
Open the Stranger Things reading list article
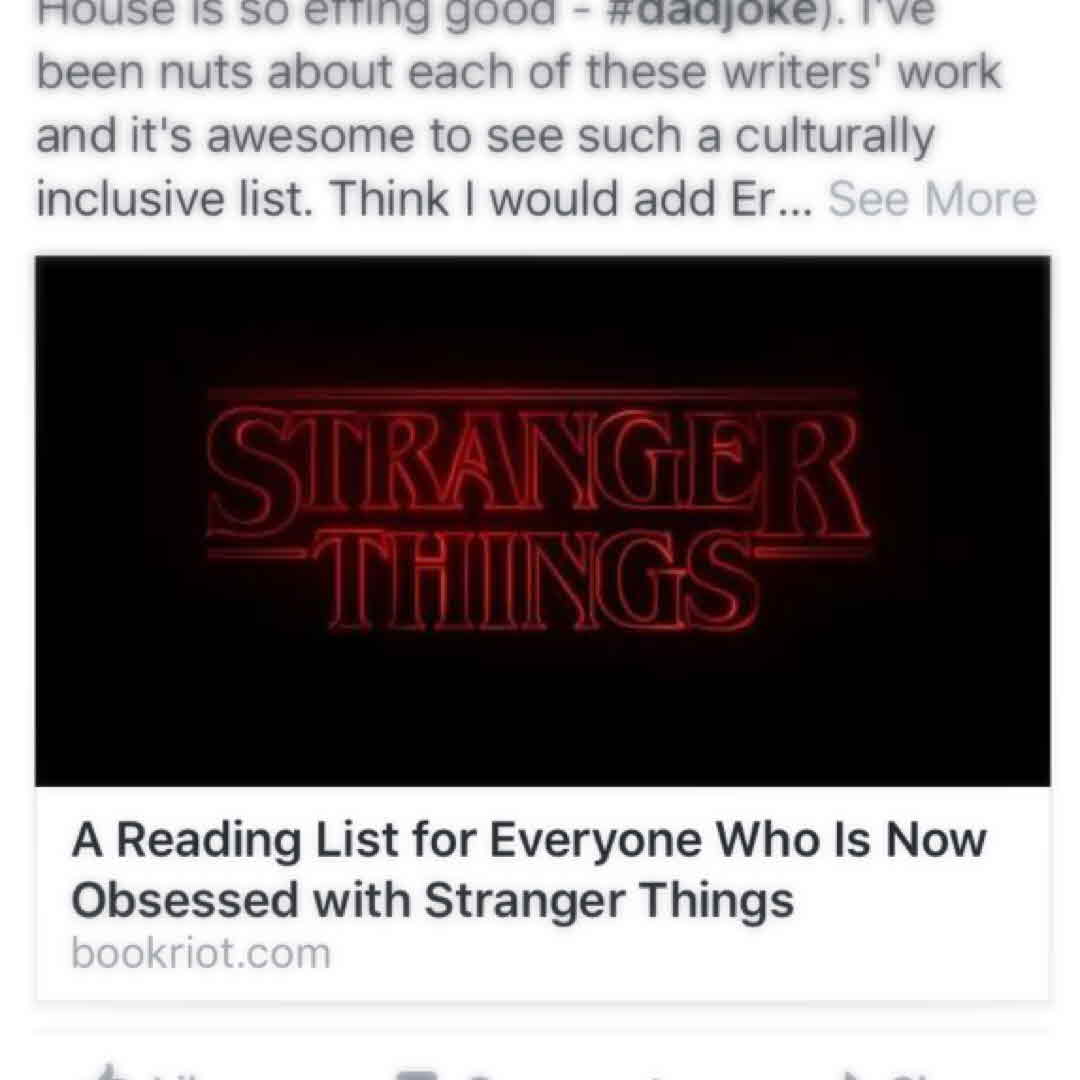[529, 869]
